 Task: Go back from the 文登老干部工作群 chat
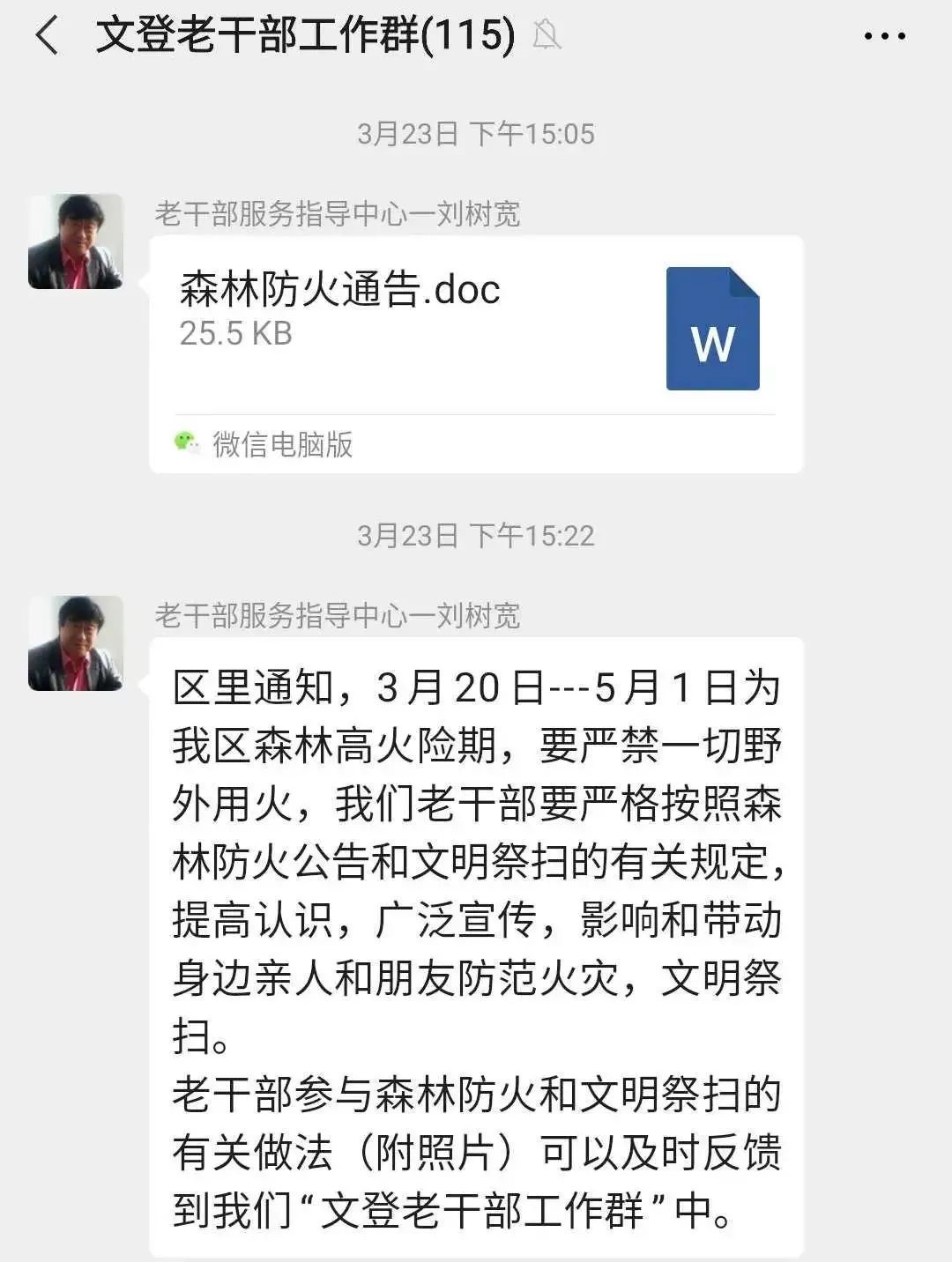click(48, 37)
